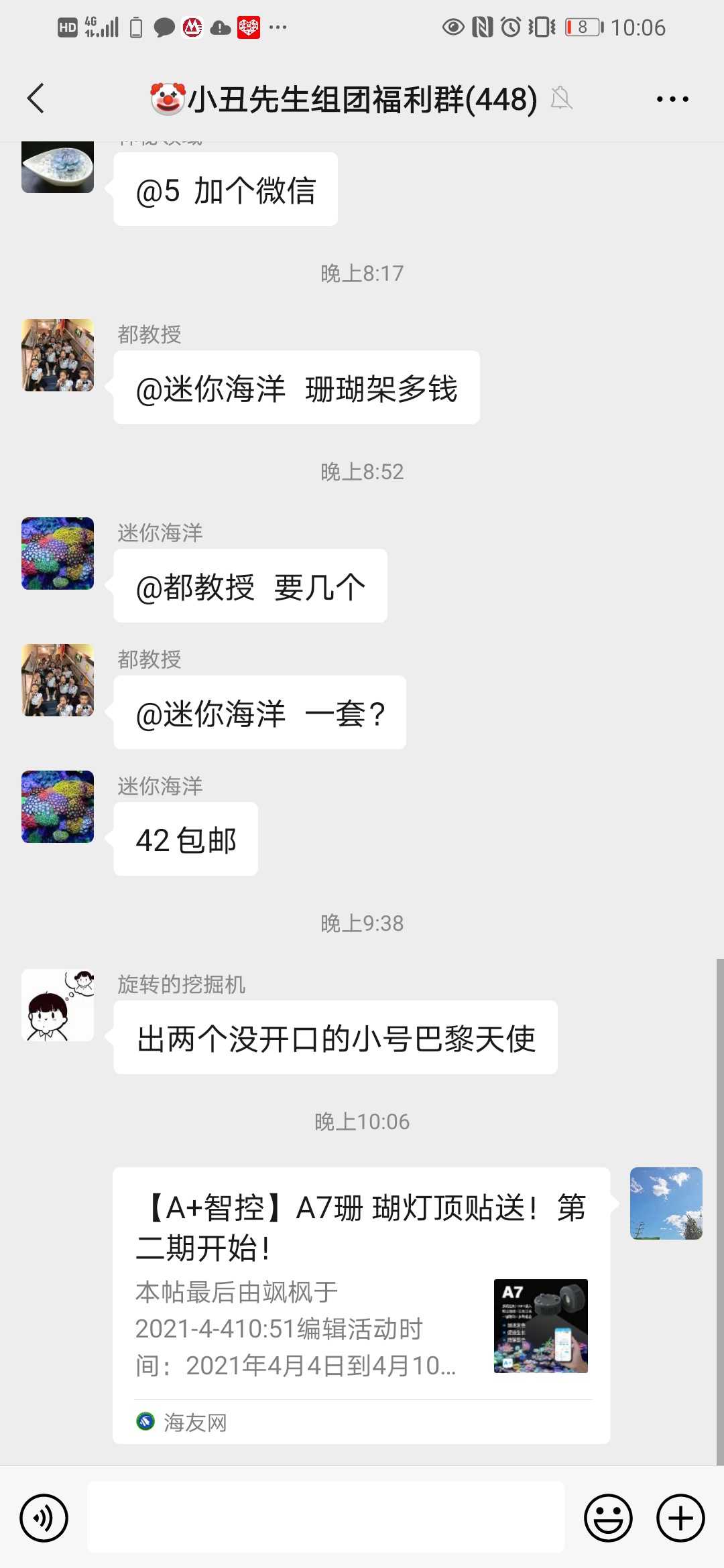Open the group chat options menu
The image size is (724, 1568).
pyautogui.click(x=672, y=99)
